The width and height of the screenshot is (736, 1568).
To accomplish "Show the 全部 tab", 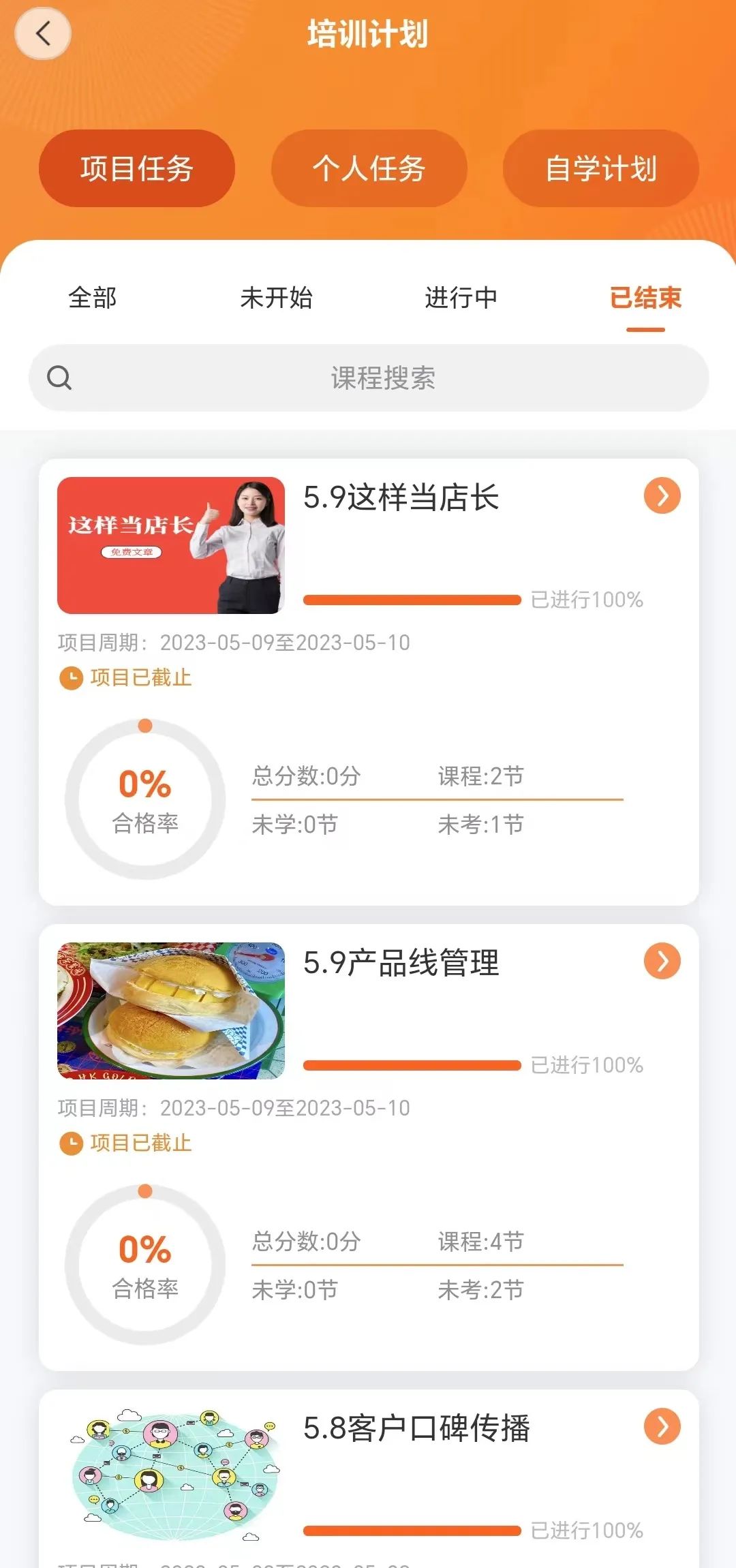I will (x=93, y=298).
